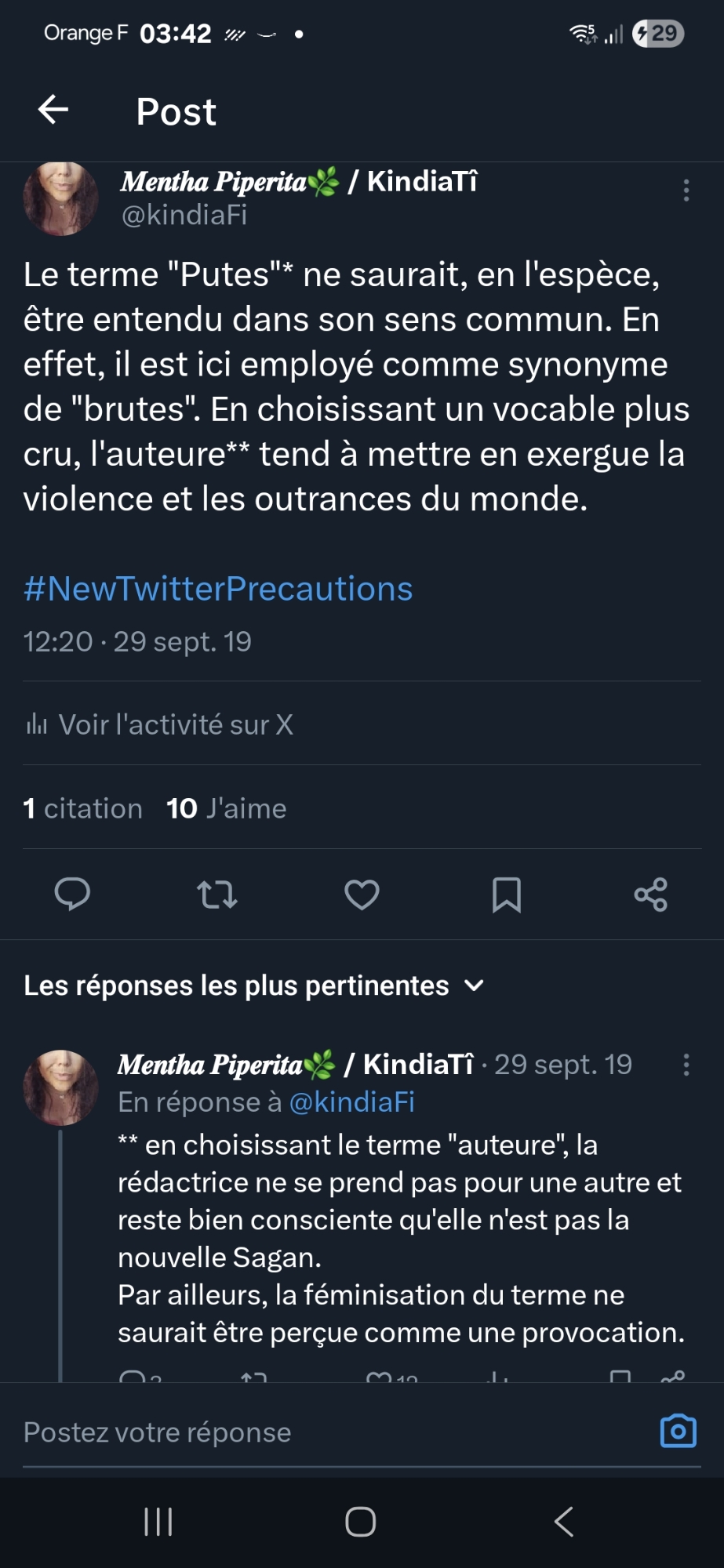Open @kindiaFi mention in the reply
724x1568 pixels.
tap(351, 1102)
